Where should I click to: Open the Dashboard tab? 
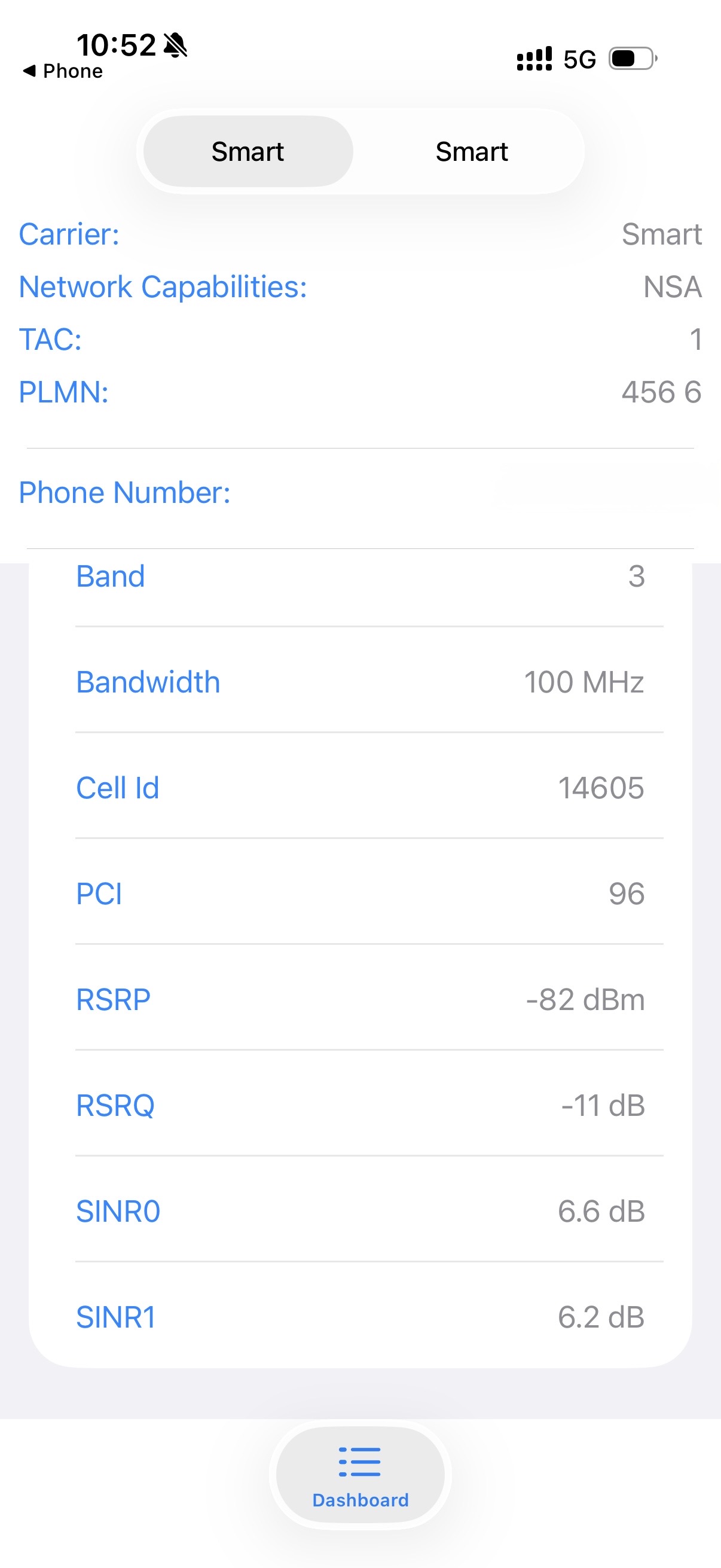360,1474
